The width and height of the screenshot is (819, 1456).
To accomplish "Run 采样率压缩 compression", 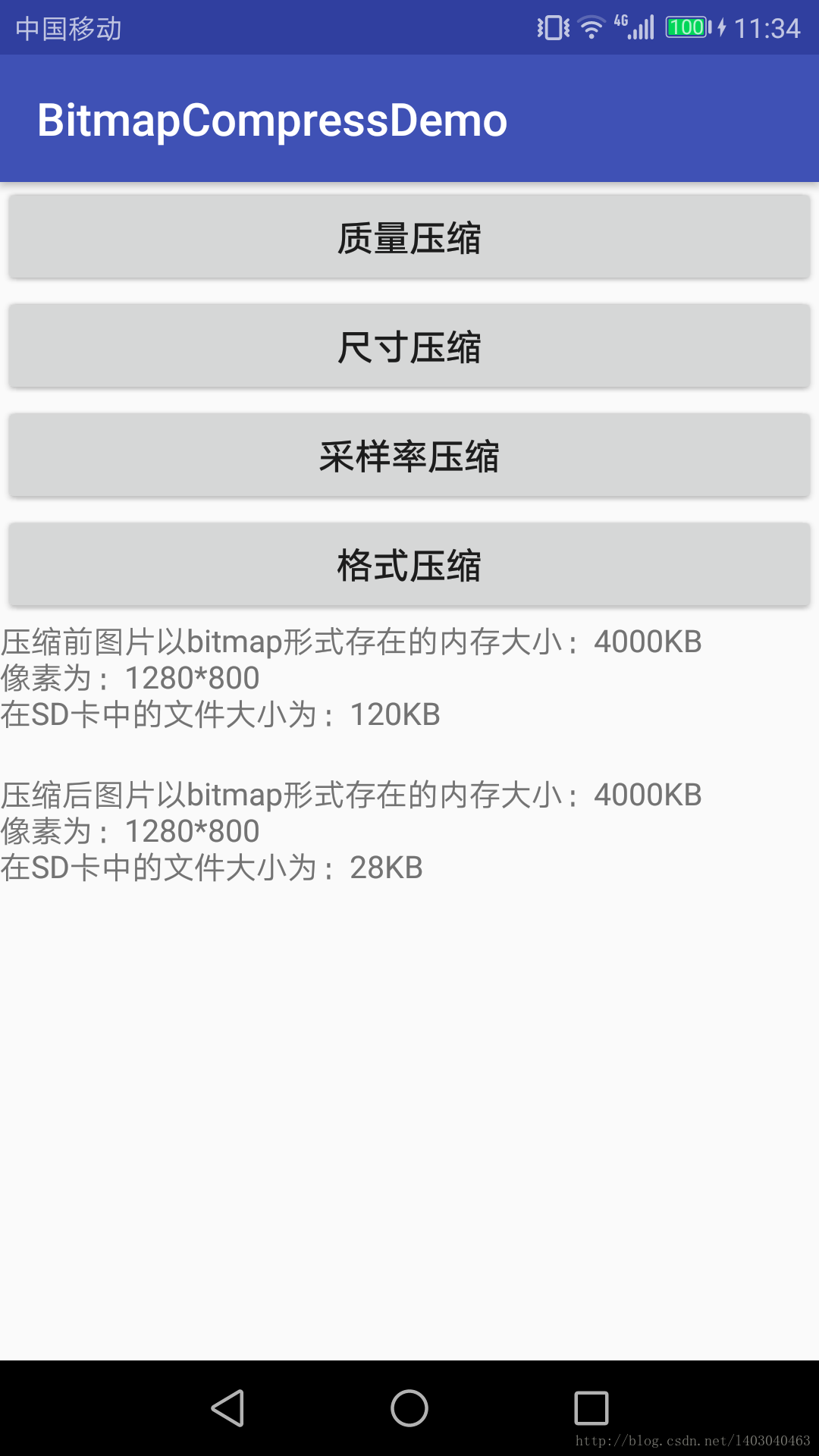I will [409, 455].
